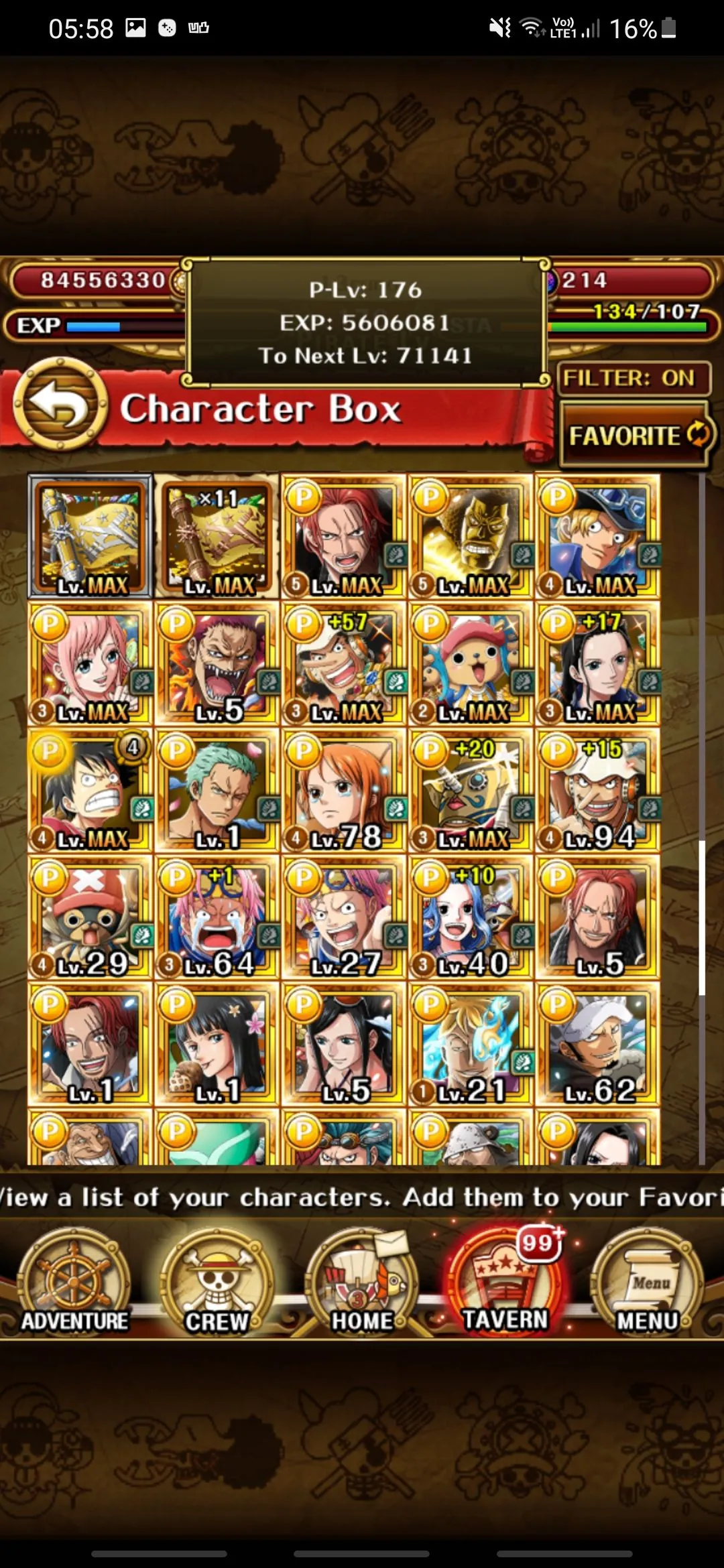Open the Lv.62 white-capped character
The image size is (724, 1568).
click(598, 1045)
